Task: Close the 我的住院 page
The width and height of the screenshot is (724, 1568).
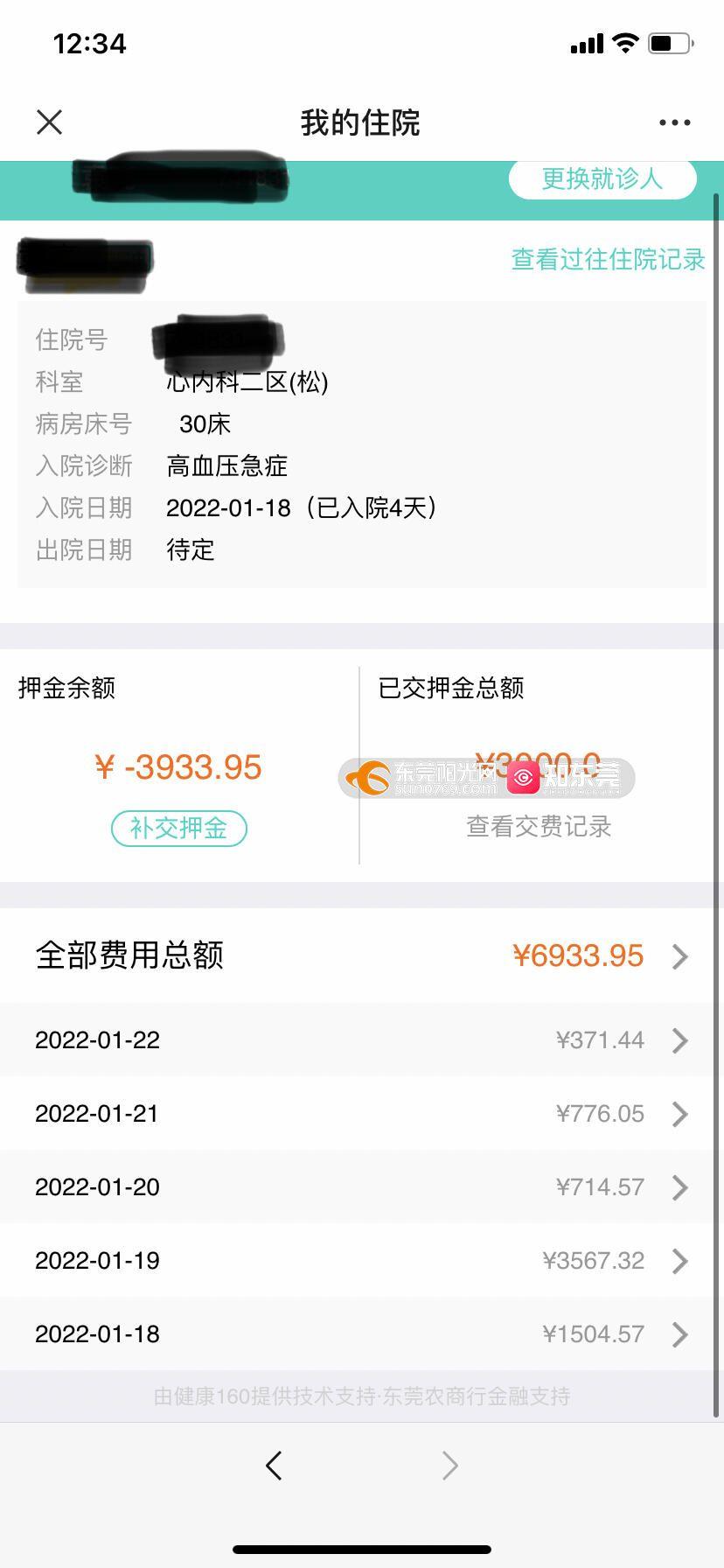Action: pyautogui.click(x=50, y=122)
